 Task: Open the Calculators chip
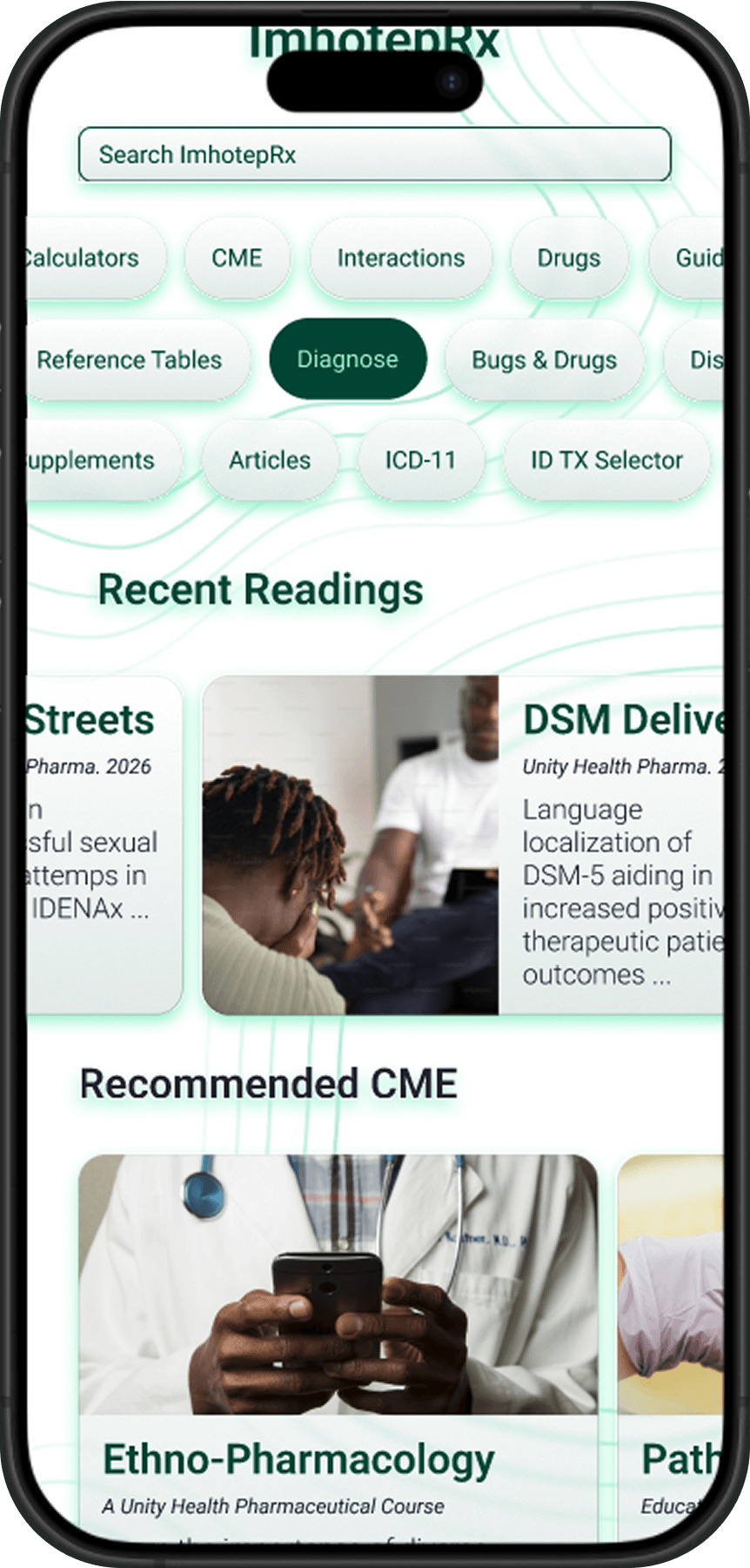(x=85, y=258)
